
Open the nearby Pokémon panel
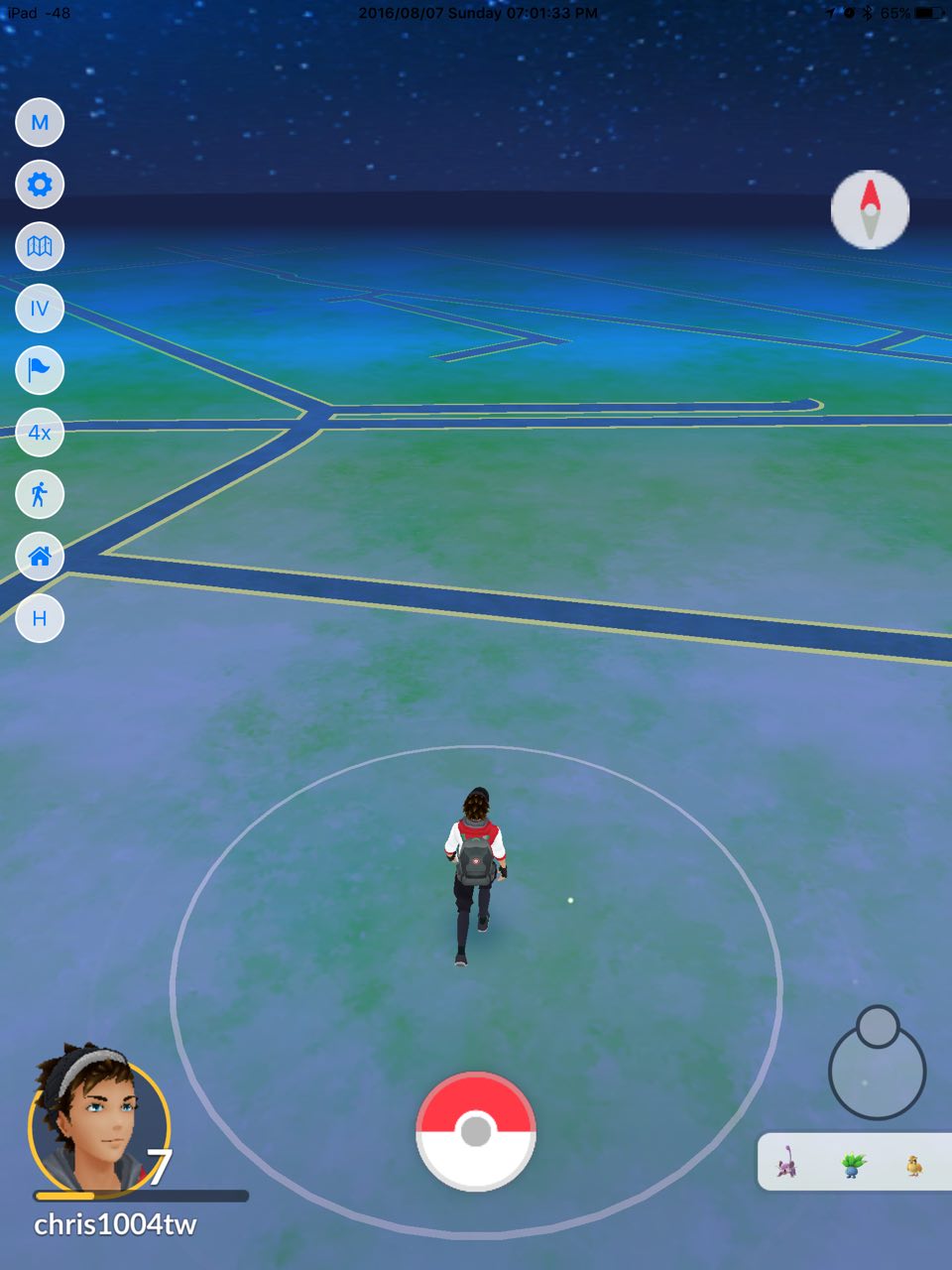(853, 1162)
